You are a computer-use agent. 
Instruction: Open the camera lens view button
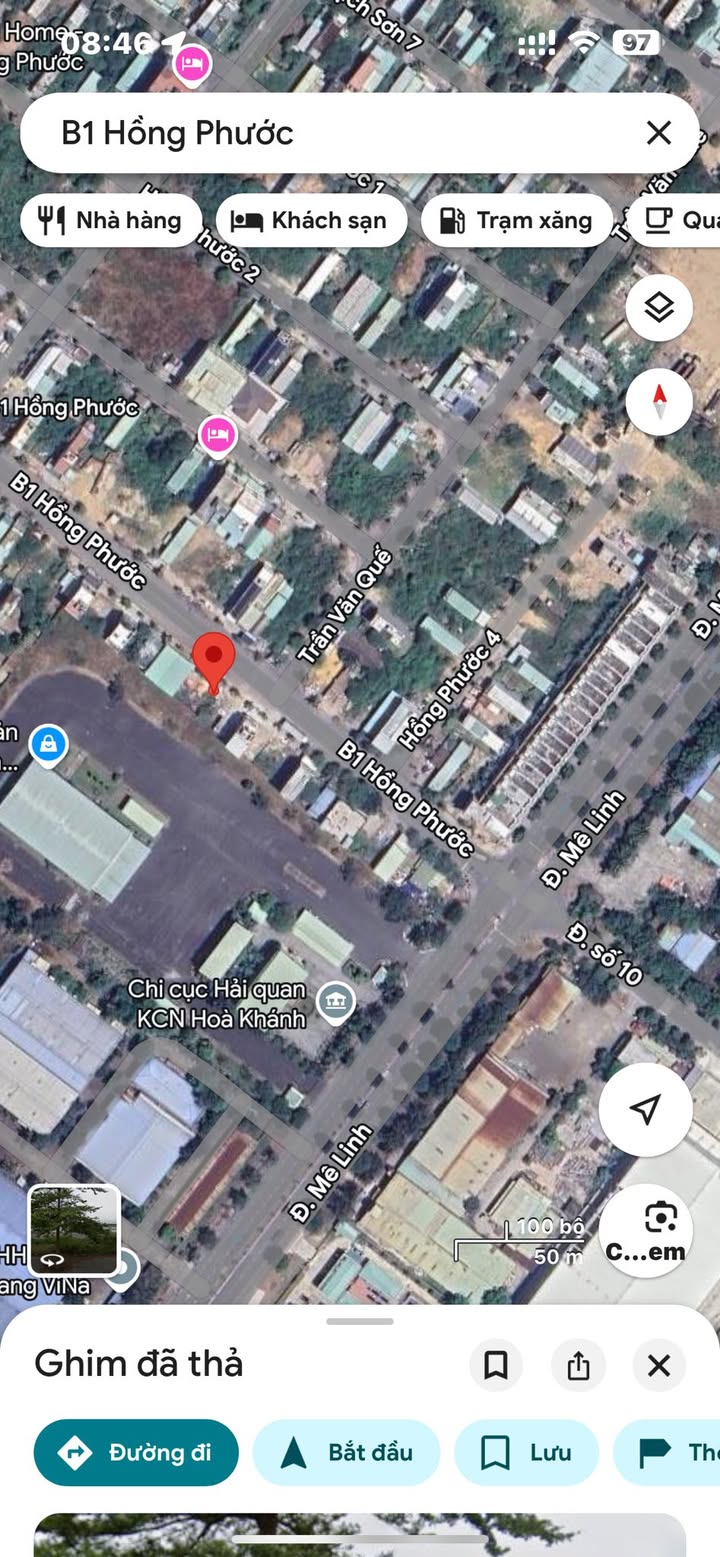pos(646,1230)
